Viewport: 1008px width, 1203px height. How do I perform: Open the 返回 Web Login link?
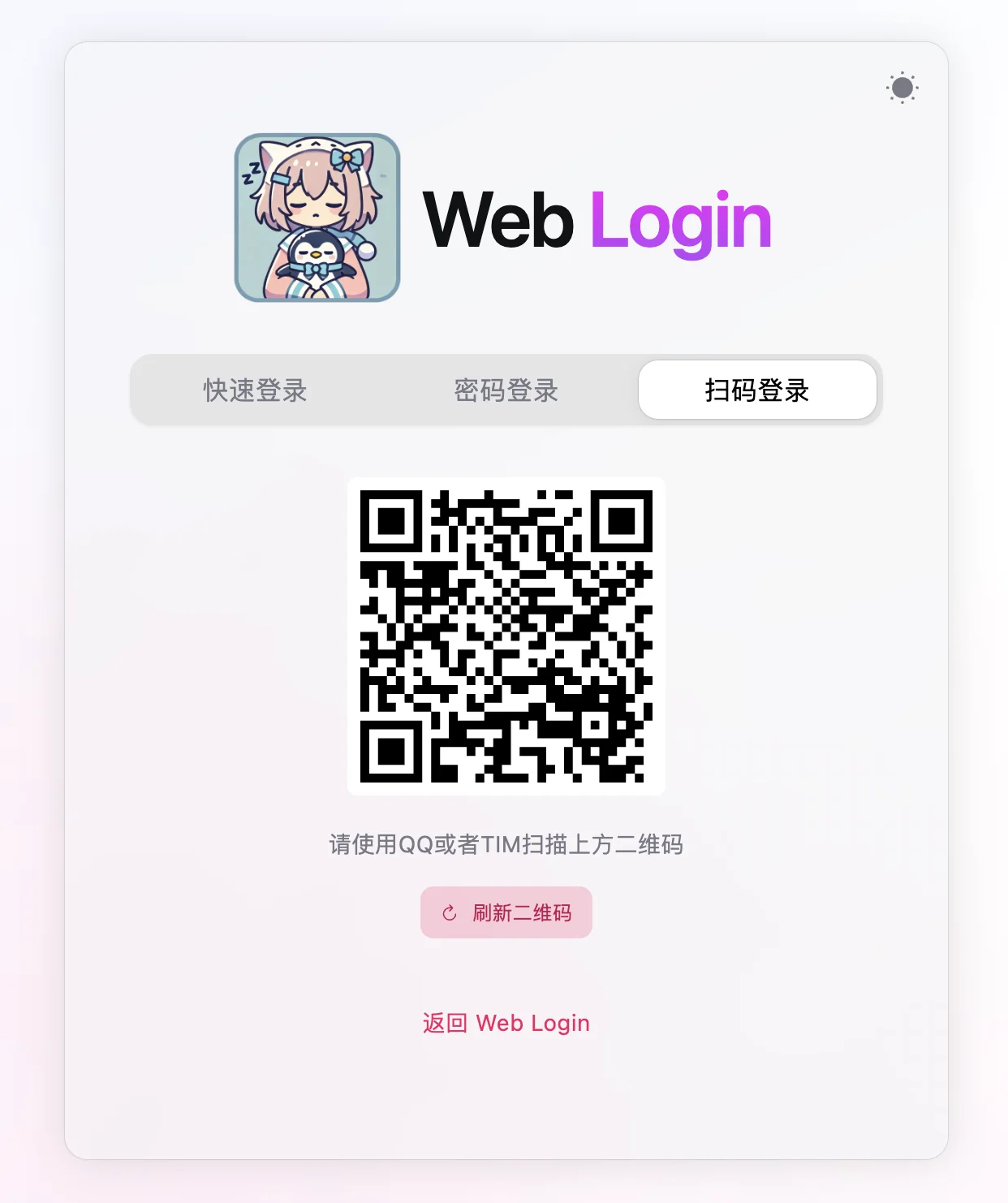tap(506, 1023)
